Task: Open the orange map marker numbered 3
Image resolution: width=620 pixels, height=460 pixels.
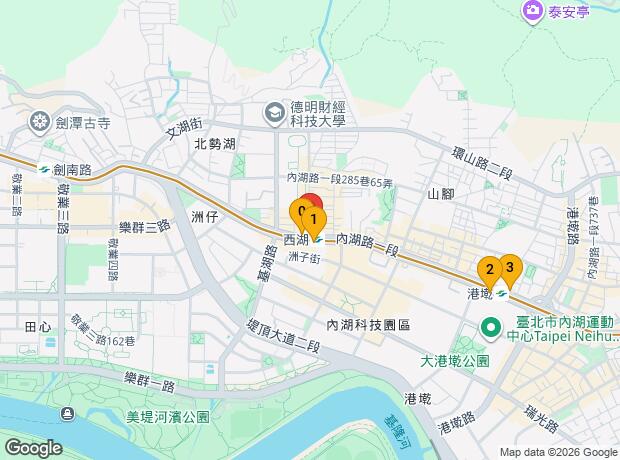Action: (510, 271)
